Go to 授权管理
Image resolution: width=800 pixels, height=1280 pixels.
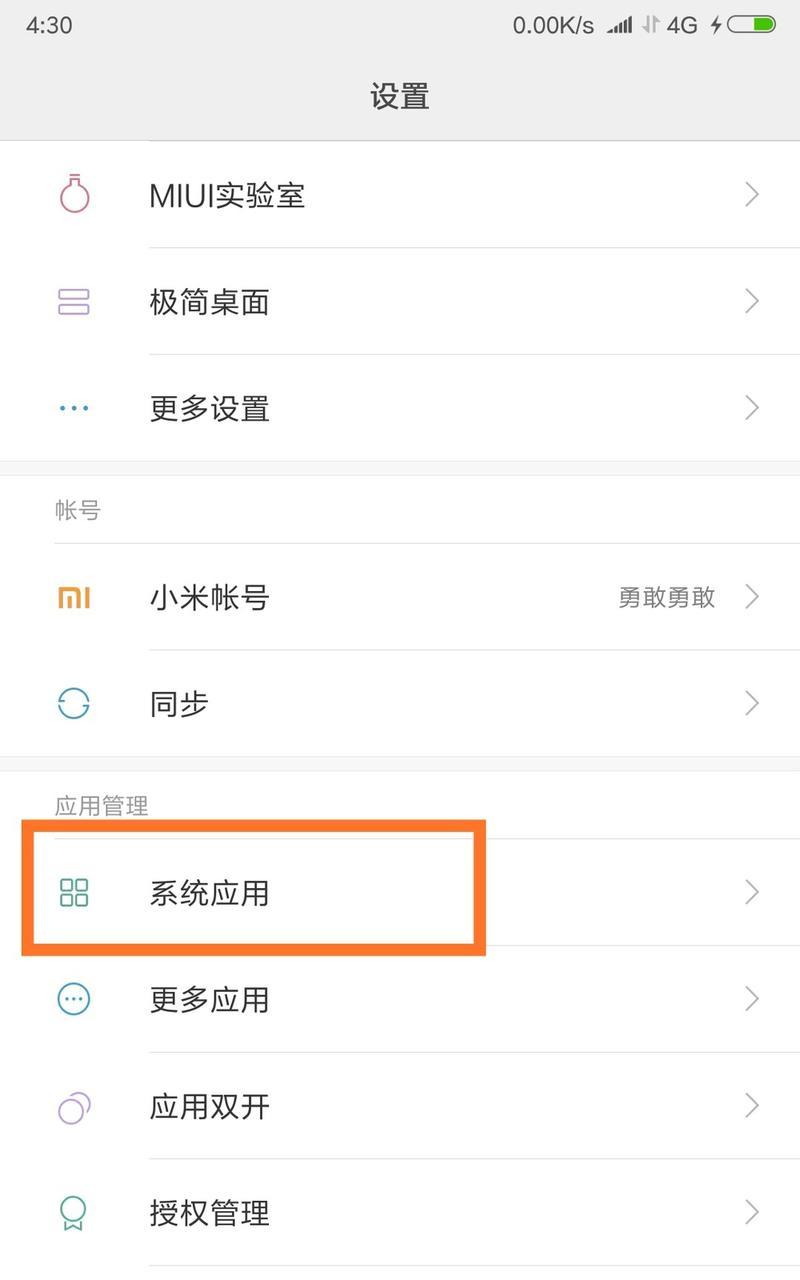[x=400, y=1213]
